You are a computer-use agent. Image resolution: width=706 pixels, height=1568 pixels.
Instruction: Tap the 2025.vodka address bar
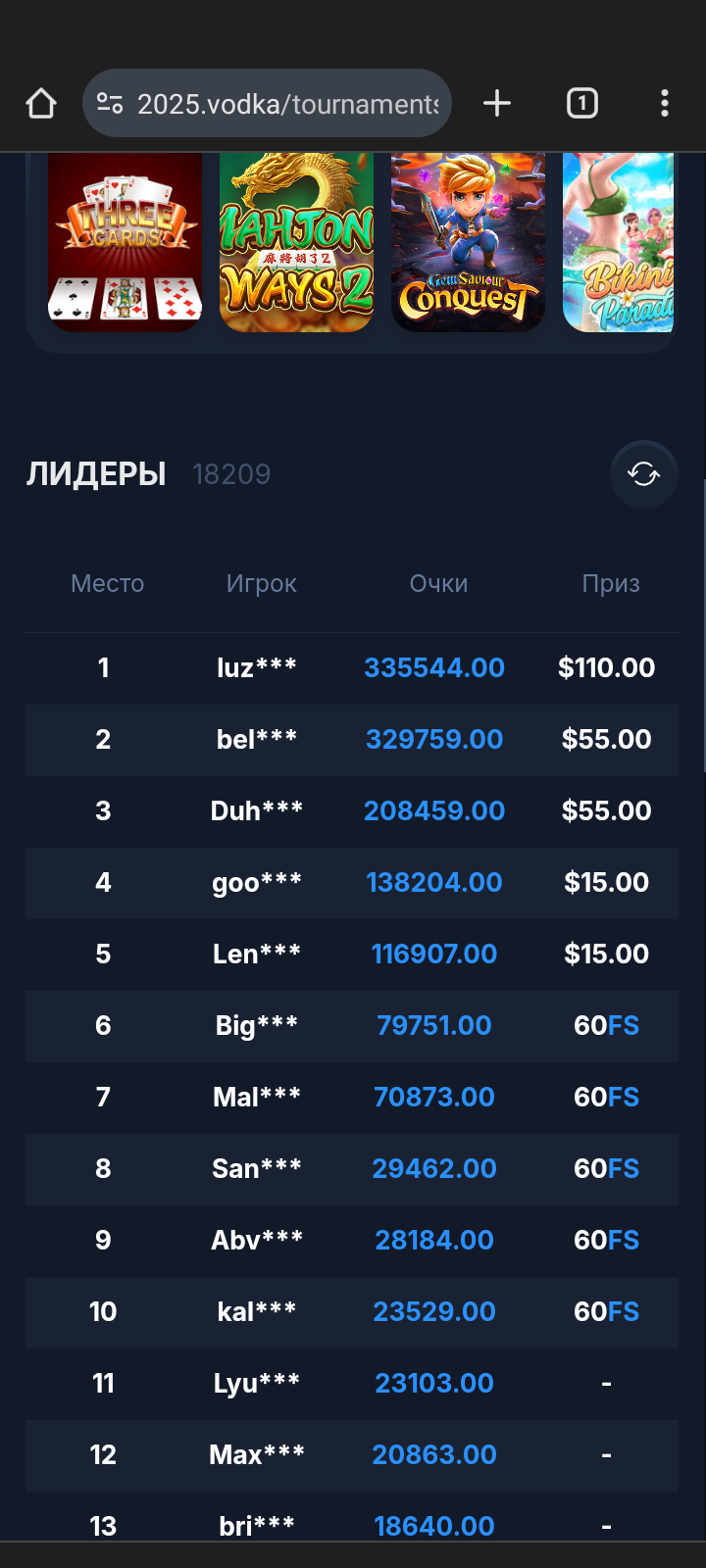click(284, 103)
